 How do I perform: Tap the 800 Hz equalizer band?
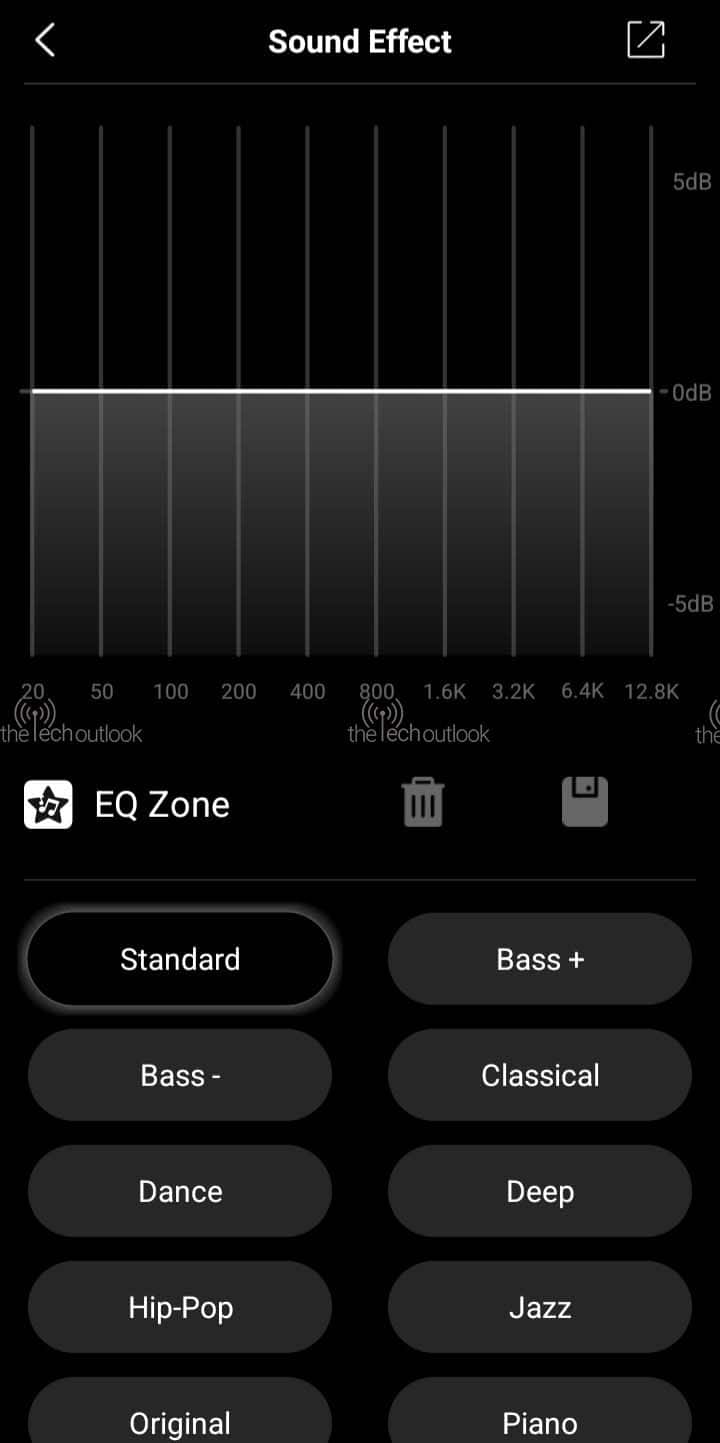(376, 390)
